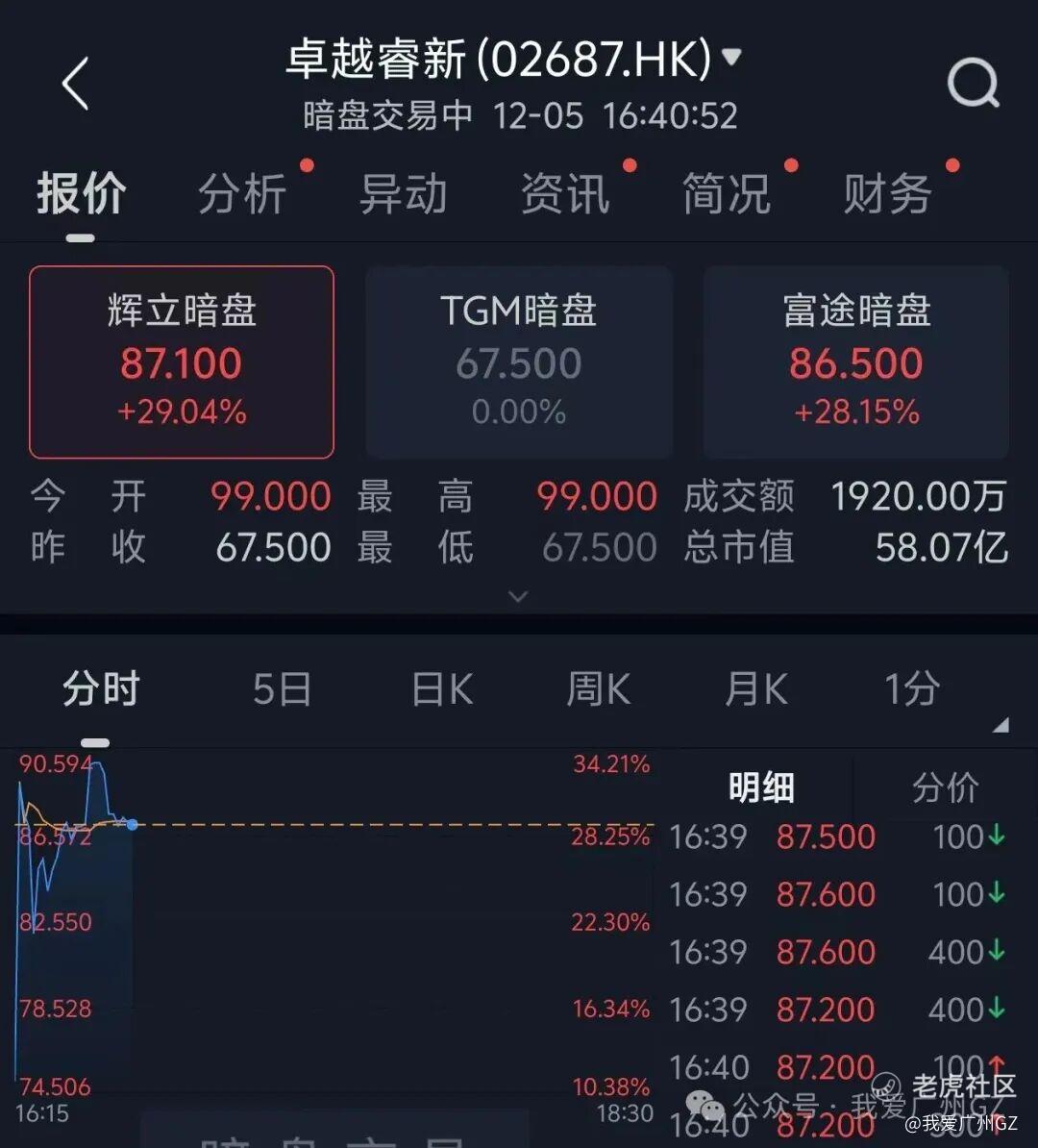Select the TGM暗盘 quote card
The image size is (1038, 1148).
pos(519,362)
